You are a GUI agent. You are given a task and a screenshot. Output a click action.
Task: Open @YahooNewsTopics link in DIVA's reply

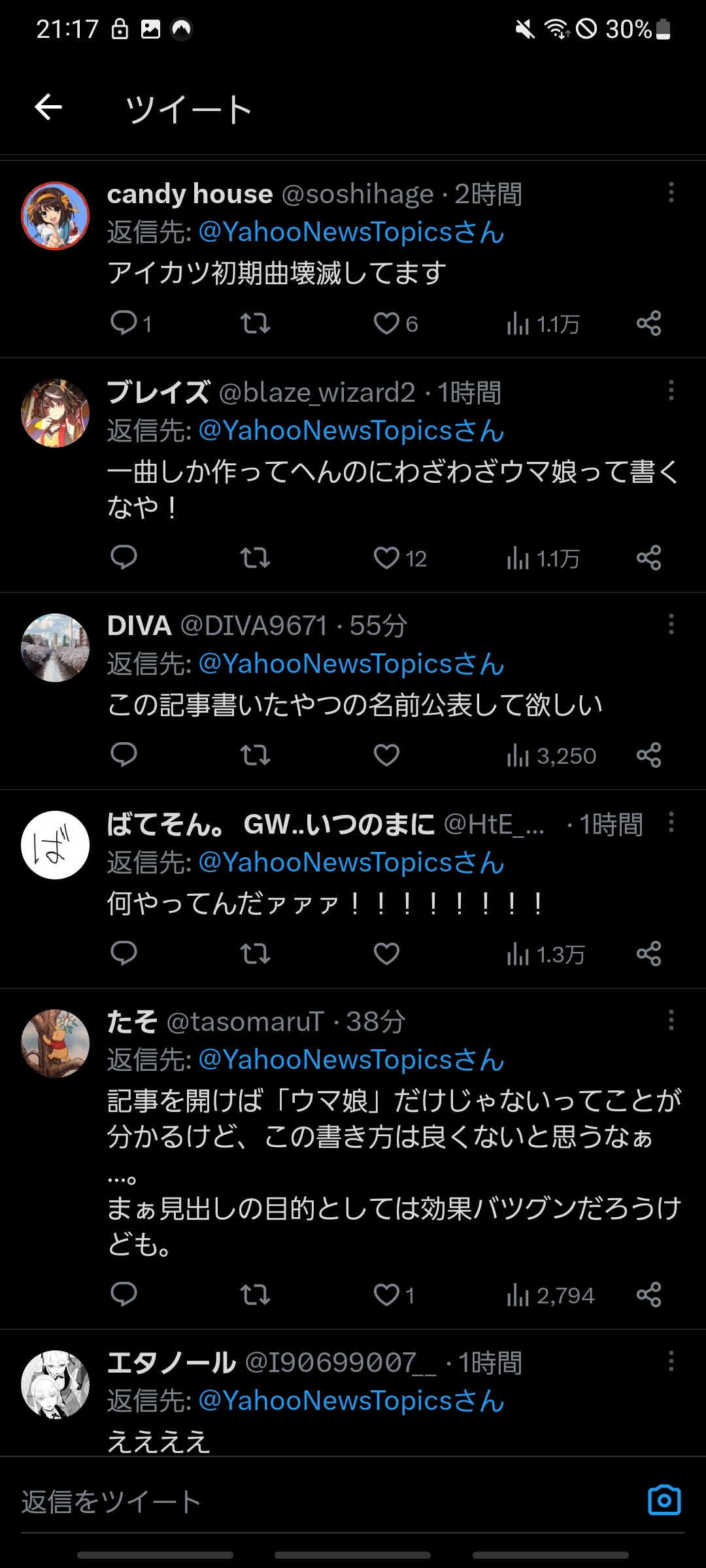tap(351, 664)
